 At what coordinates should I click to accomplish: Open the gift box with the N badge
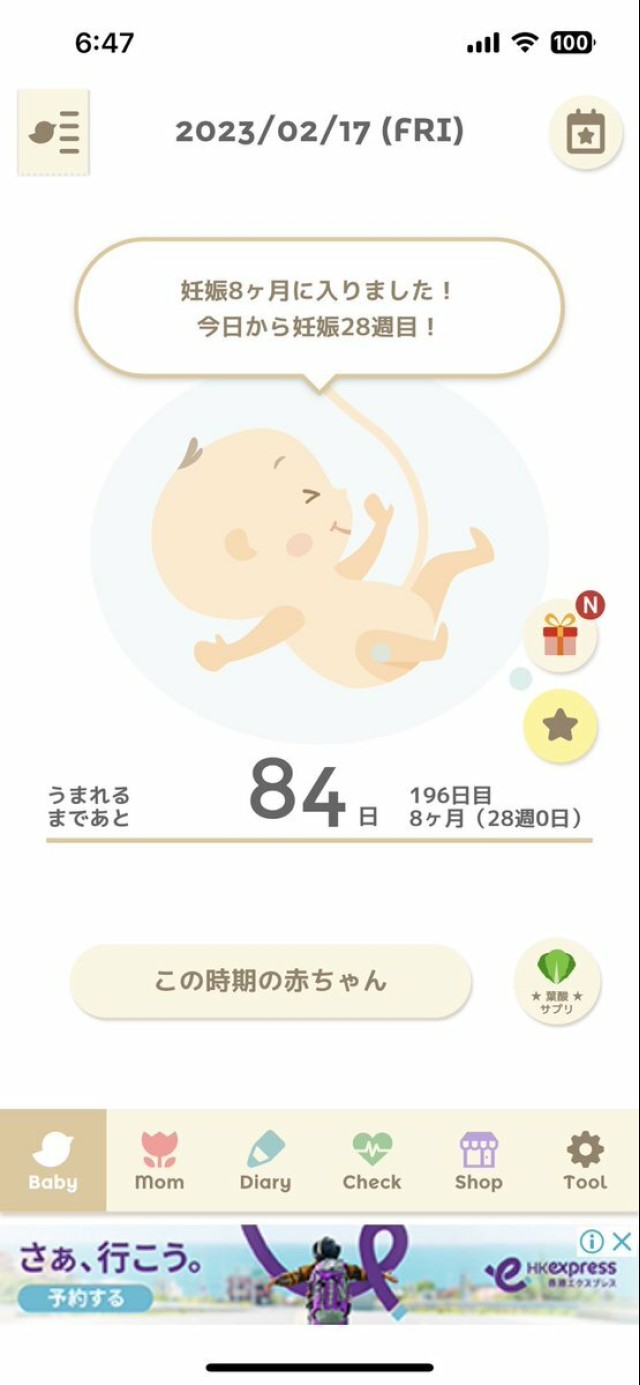tap(560, 637)
